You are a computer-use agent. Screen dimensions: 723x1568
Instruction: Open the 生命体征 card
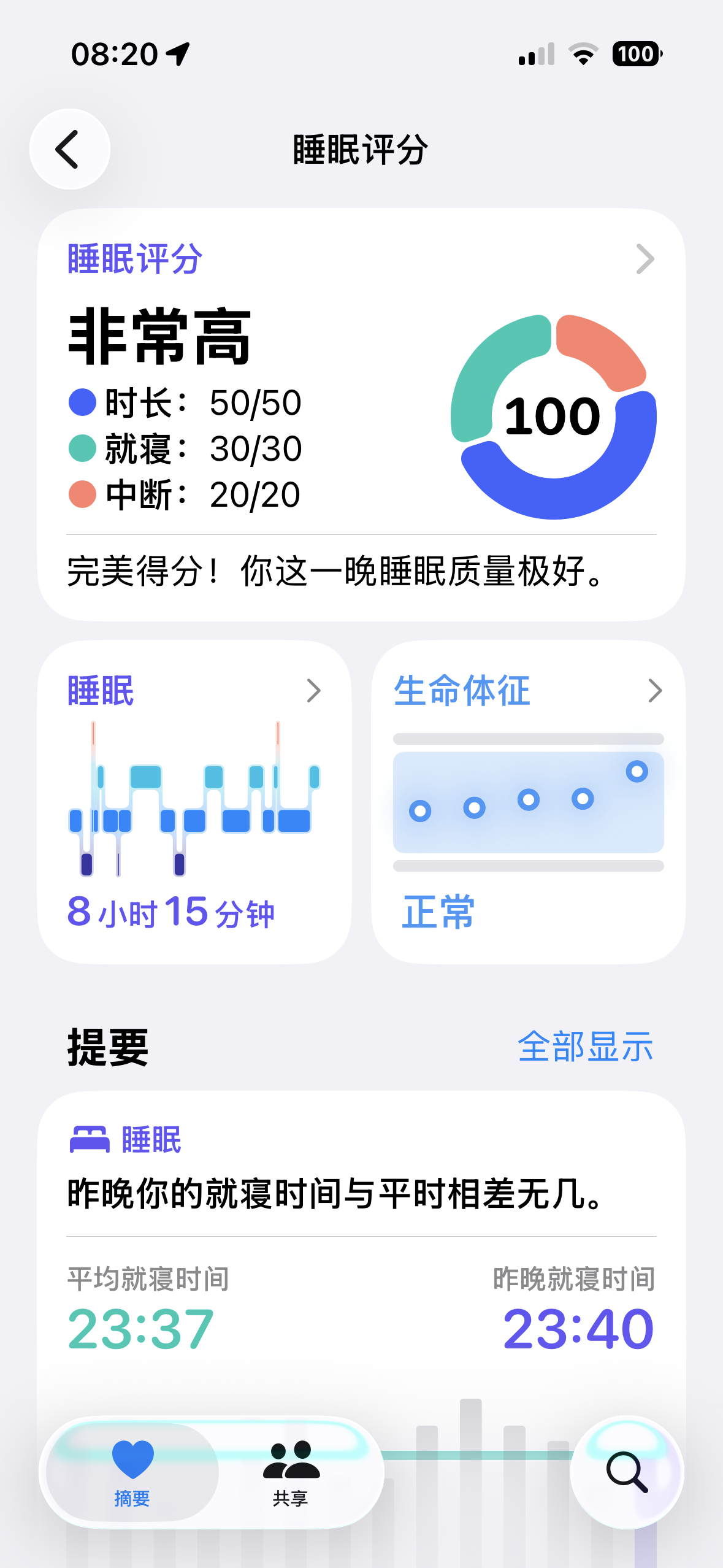[x=528, y=801]
